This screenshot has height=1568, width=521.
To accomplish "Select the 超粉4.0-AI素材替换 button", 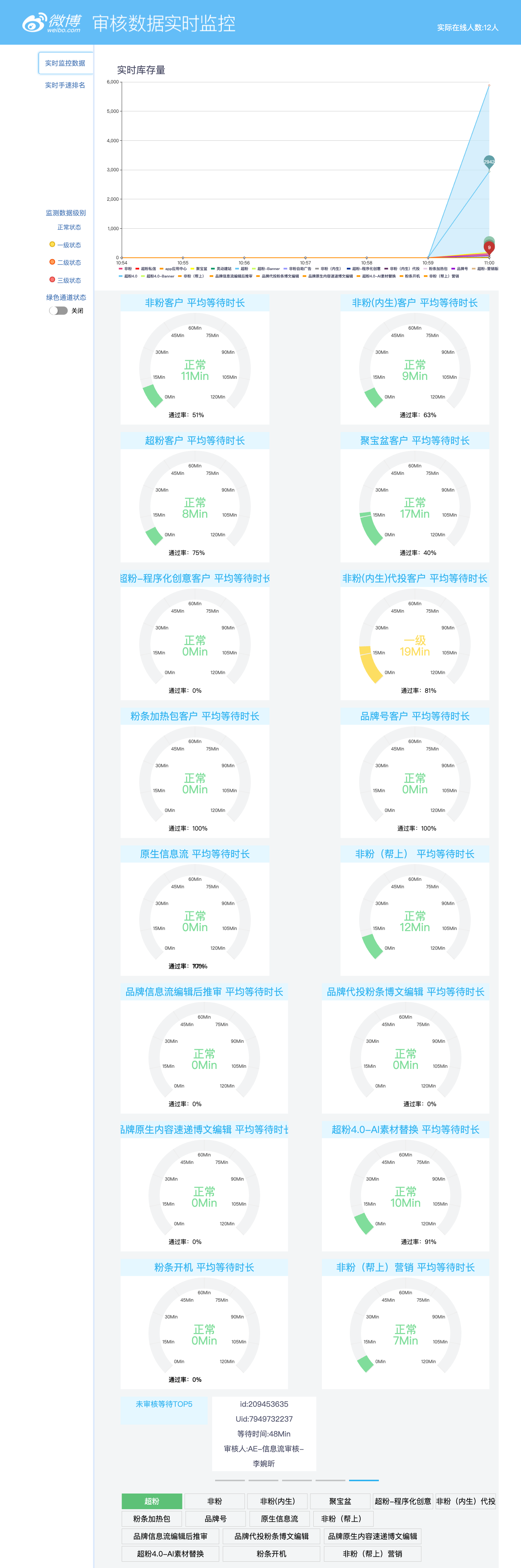I will pos(170,1553).
